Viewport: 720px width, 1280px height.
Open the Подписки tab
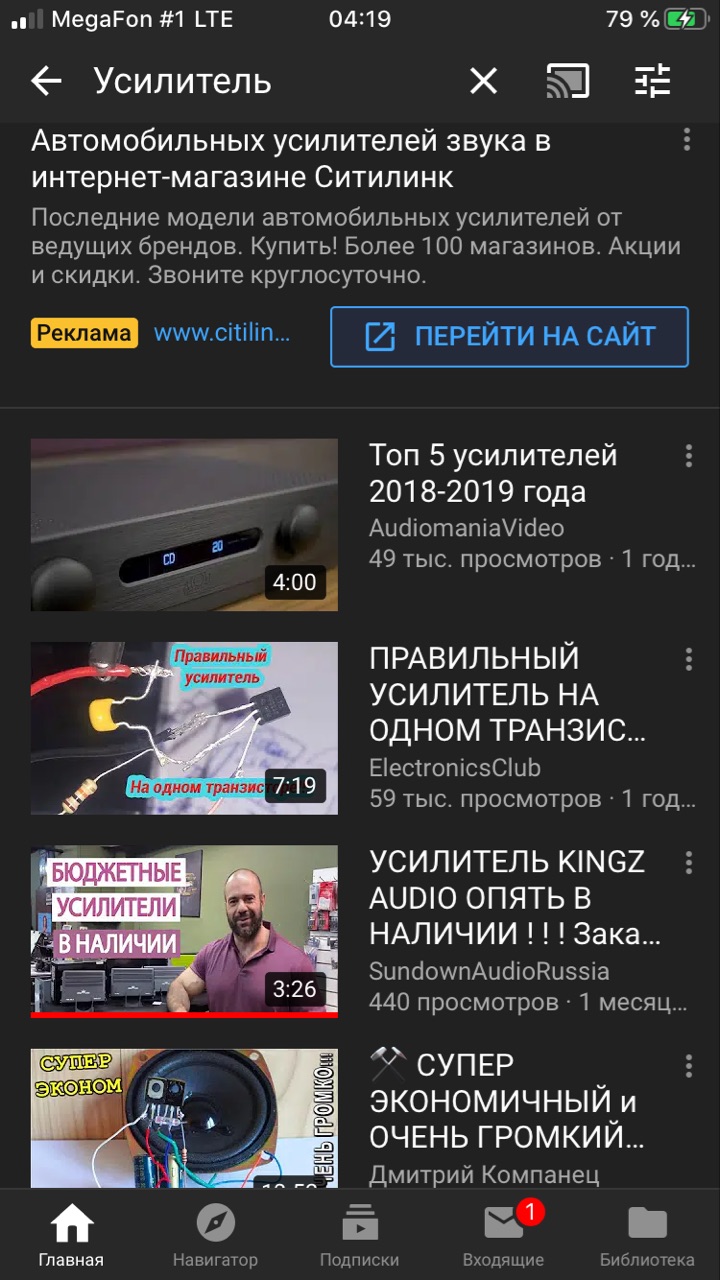[x=359, y=1236]
